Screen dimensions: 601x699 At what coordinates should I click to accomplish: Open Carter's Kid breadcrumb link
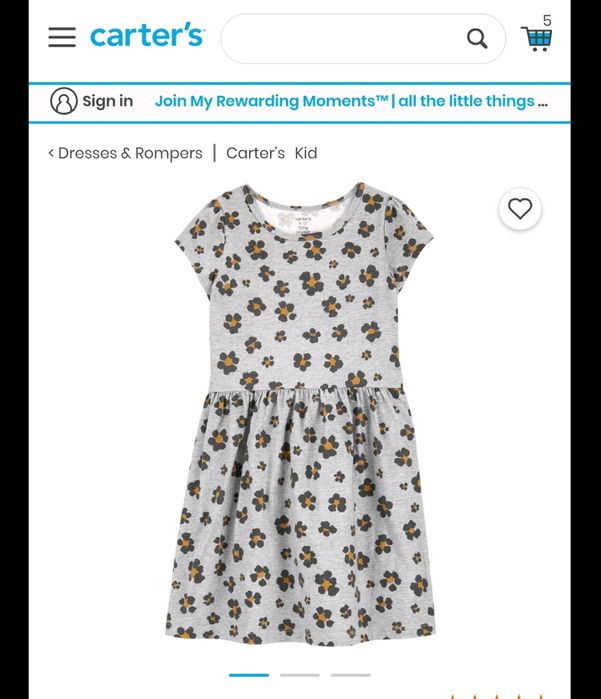271,153
